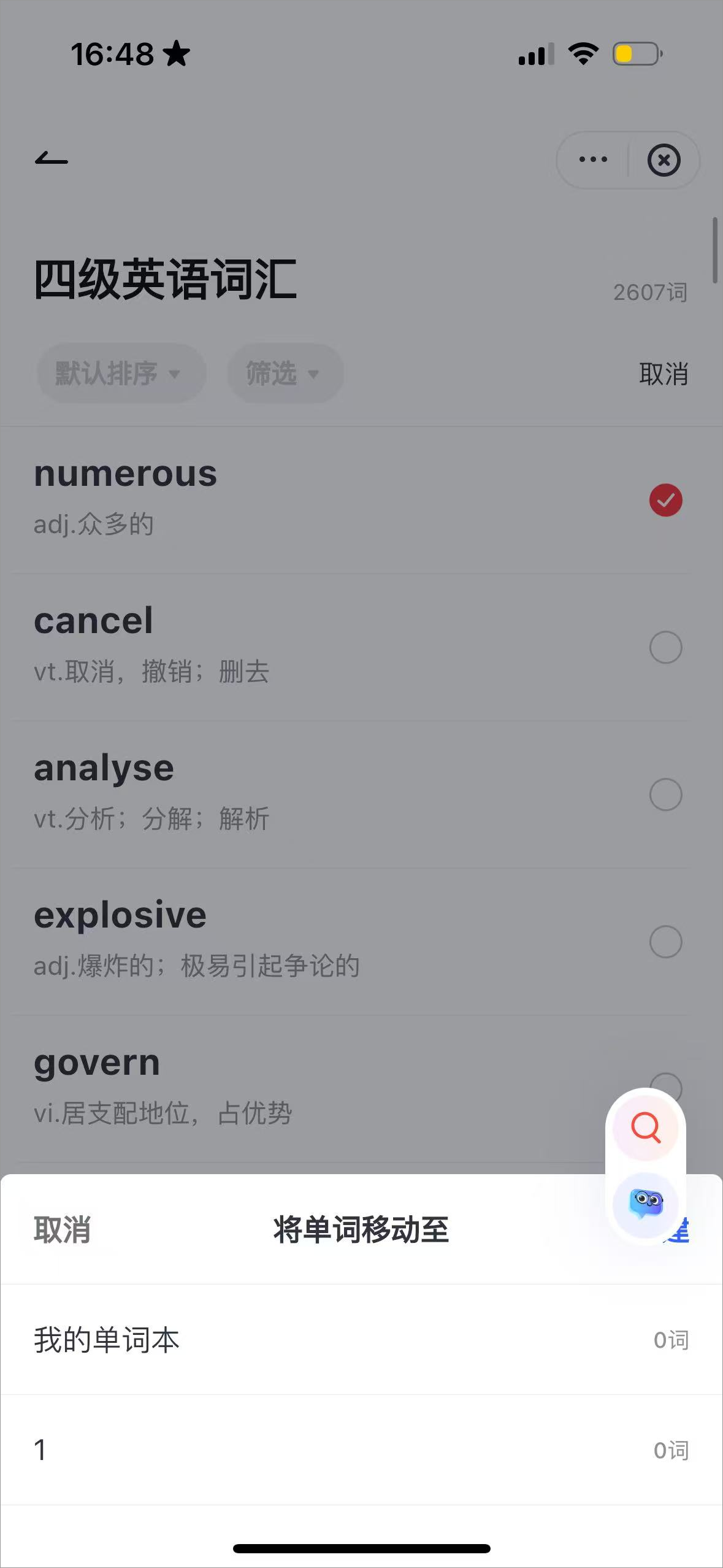The height and width of the screenshot is (1568, 723).
Task: Open the 筛选 filter dropdown
Action: click(285, 373)
